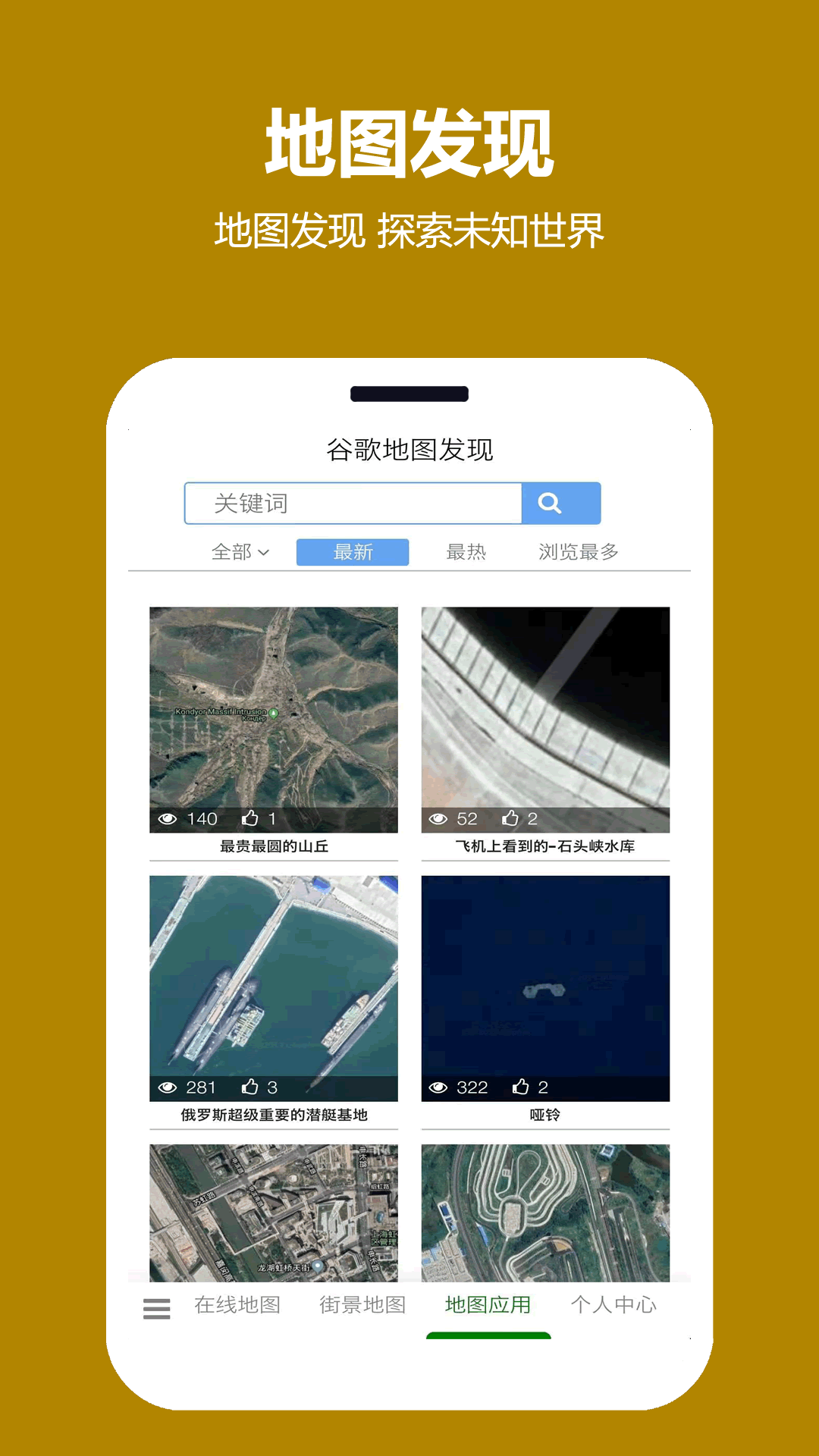
Task: Open the hamburger menu in bottom bar
Action: click(157, 1304)
